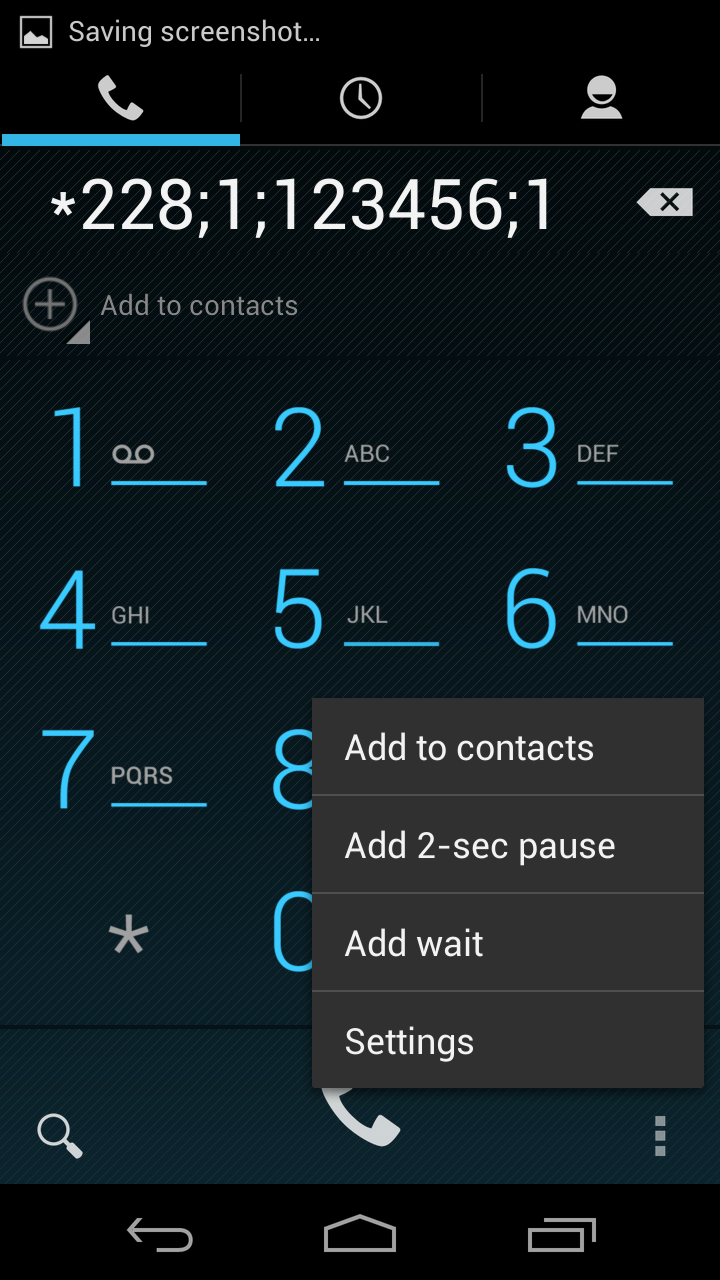Delete last digit with backspace icon

coord(665,203)
